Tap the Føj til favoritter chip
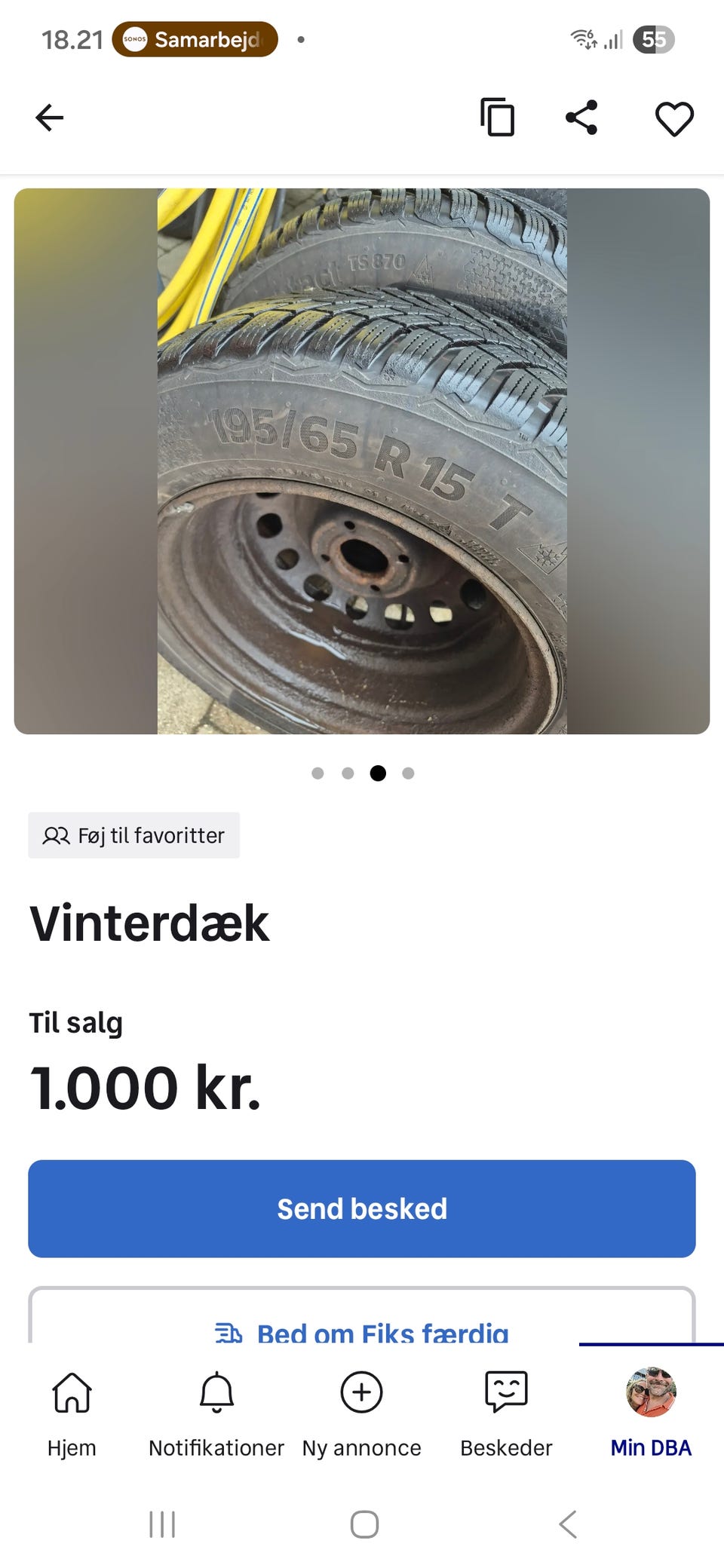The width and height of the screenshot is (724, 1568). click(x=134, y=835)
